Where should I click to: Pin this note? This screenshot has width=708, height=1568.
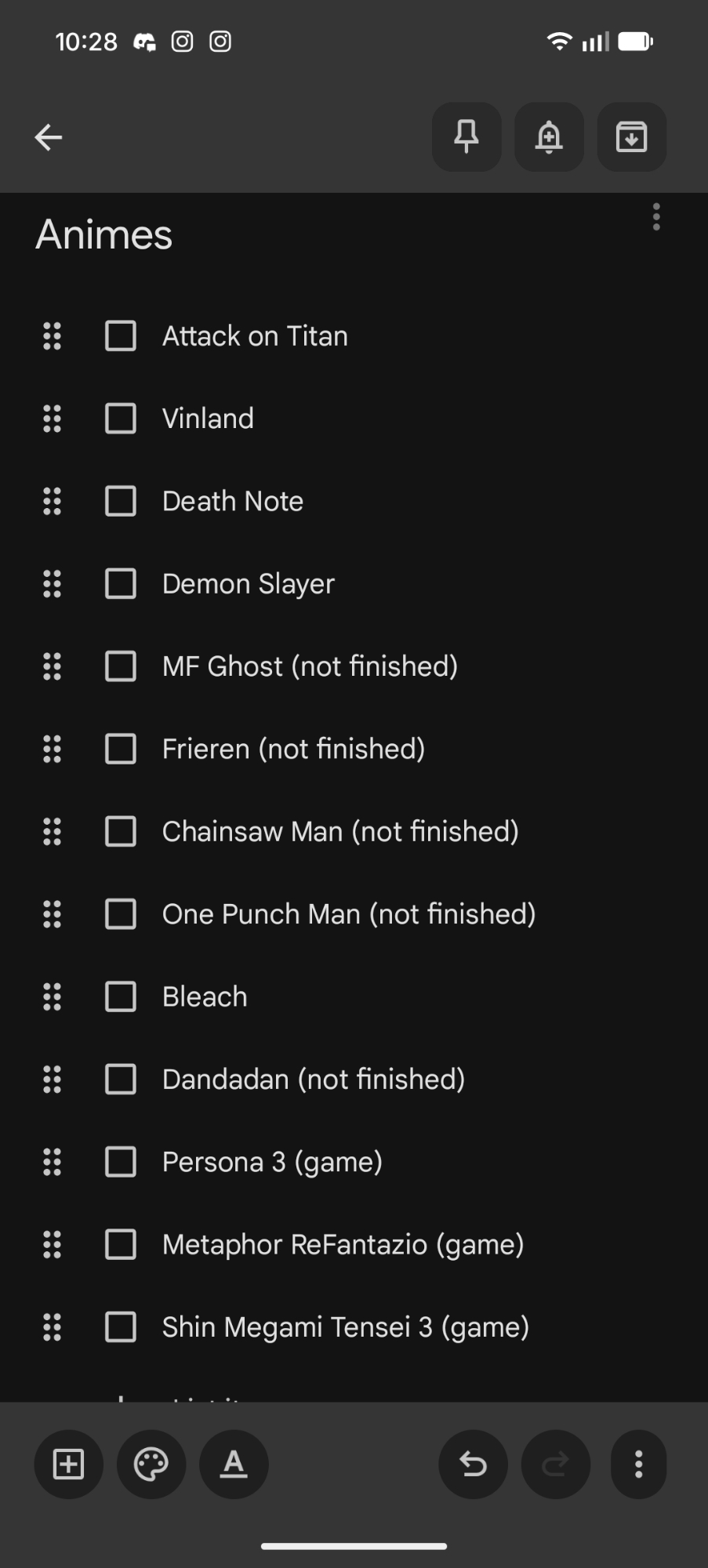(x=467, y=137)
